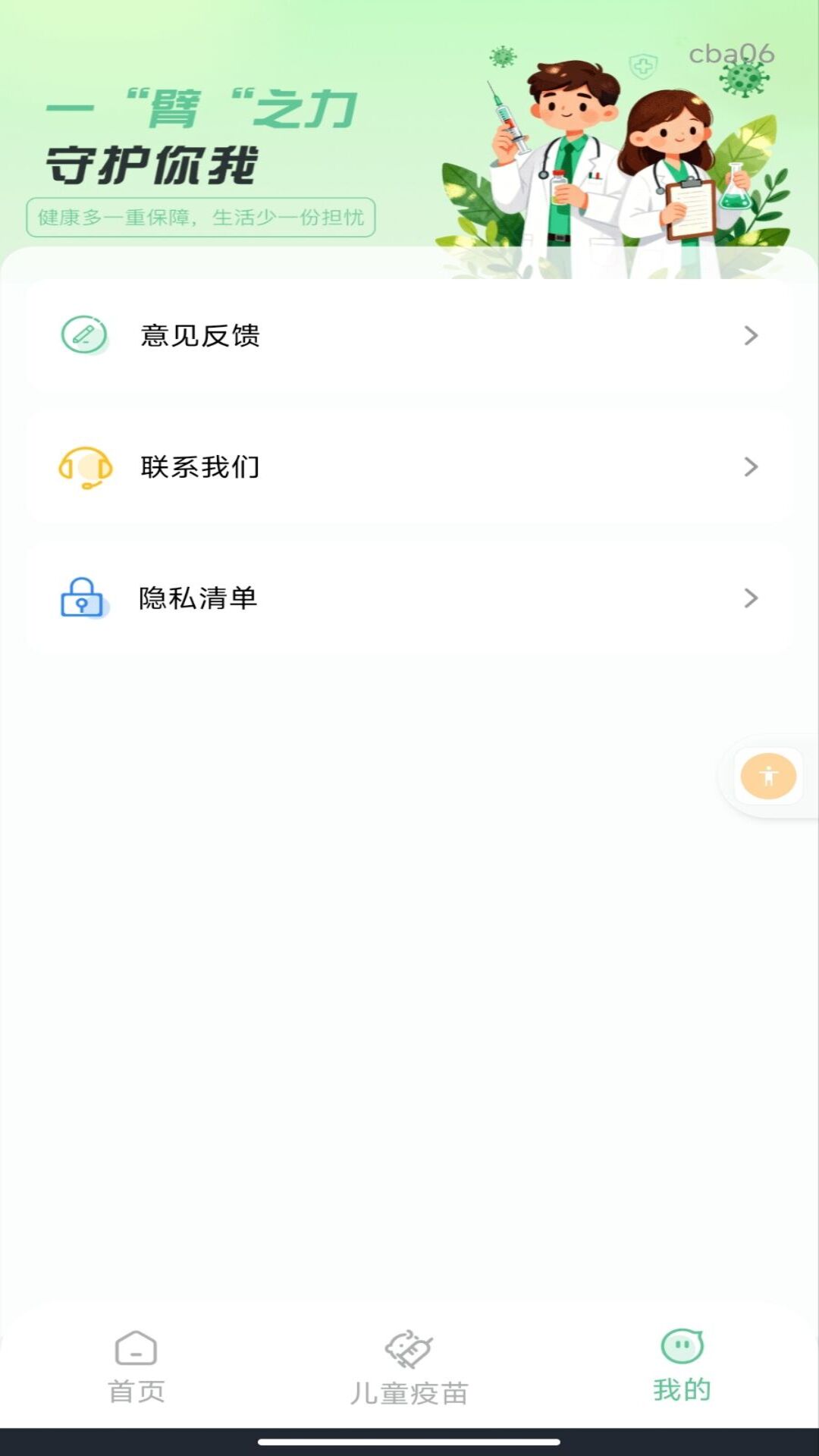
Task: Expand the 意见反馈 row chevron
Action: tap(750, 336)
